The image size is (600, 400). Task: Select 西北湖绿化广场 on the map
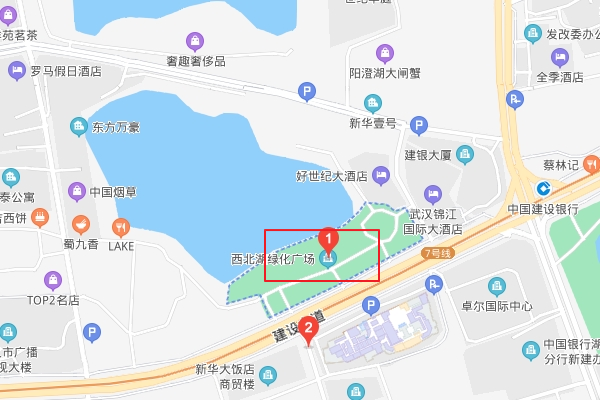pyautogui.click(x=331, y=260)
